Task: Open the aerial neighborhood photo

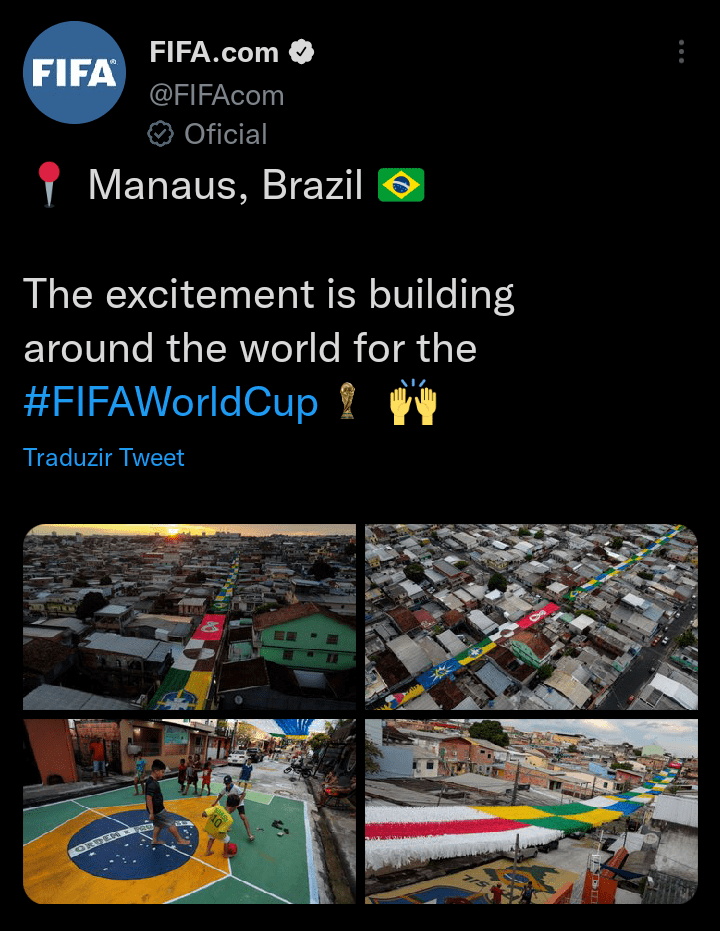Action: pos(531,617)
